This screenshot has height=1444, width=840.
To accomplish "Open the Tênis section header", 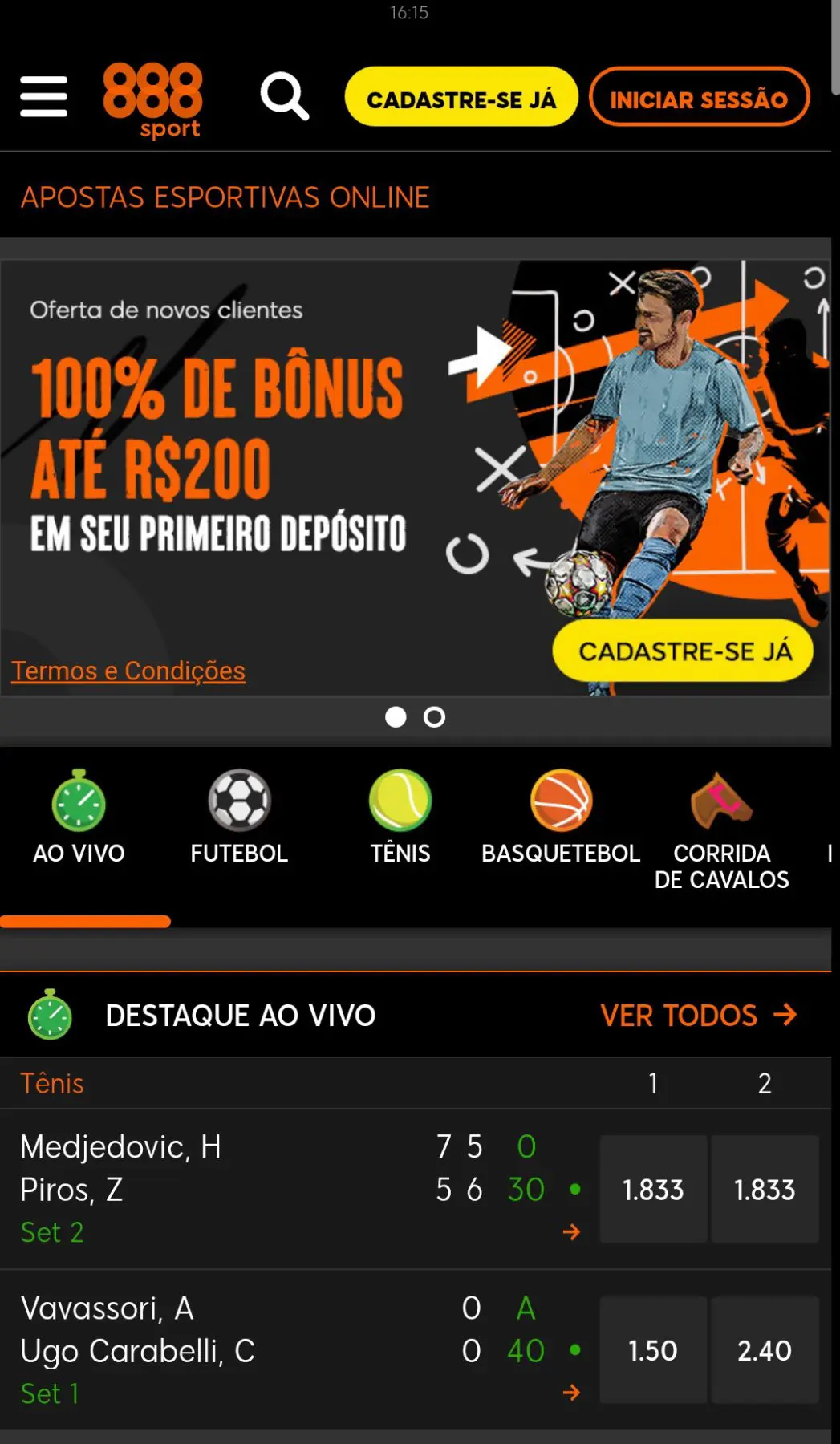I will tap(51, 1084).
